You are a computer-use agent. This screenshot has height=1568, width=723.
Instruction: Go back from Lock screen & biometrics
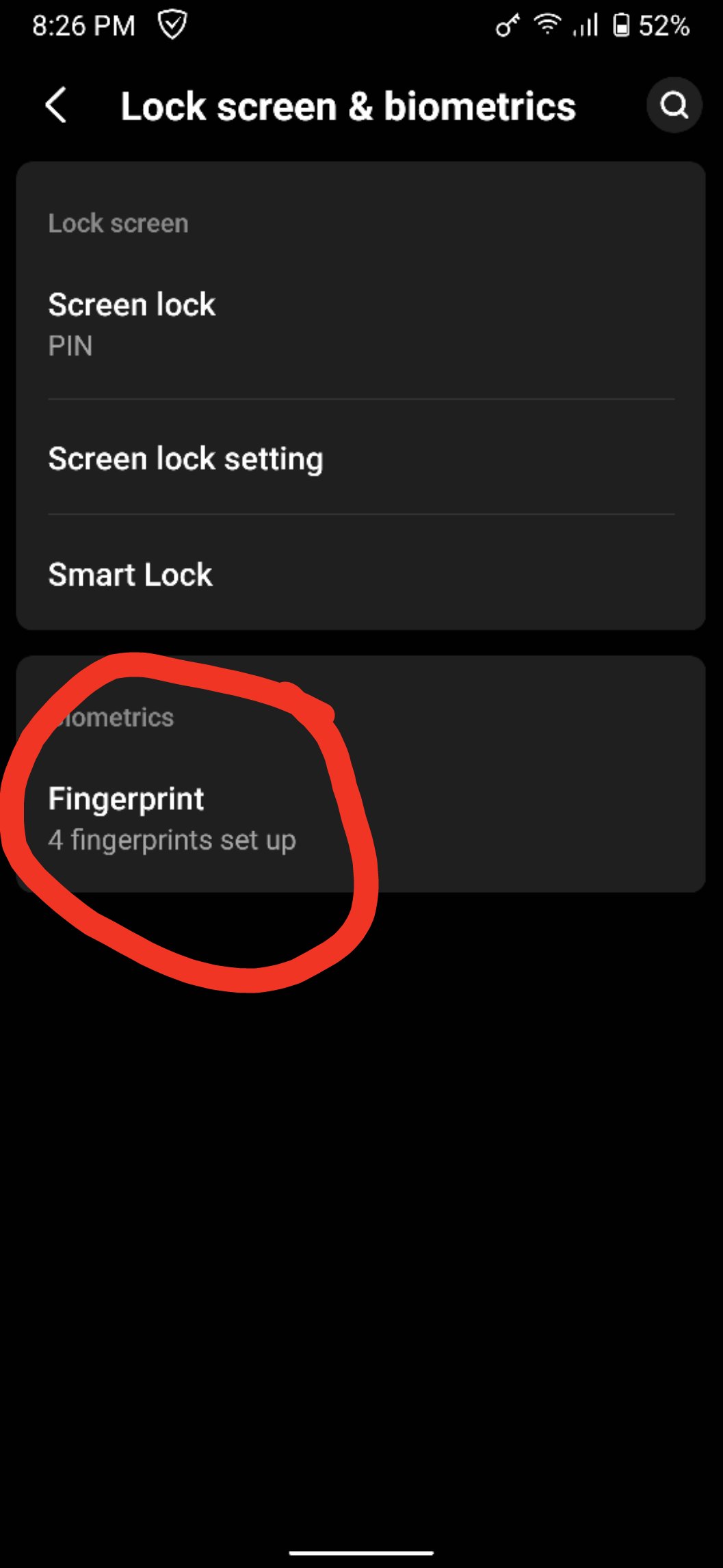56,106
